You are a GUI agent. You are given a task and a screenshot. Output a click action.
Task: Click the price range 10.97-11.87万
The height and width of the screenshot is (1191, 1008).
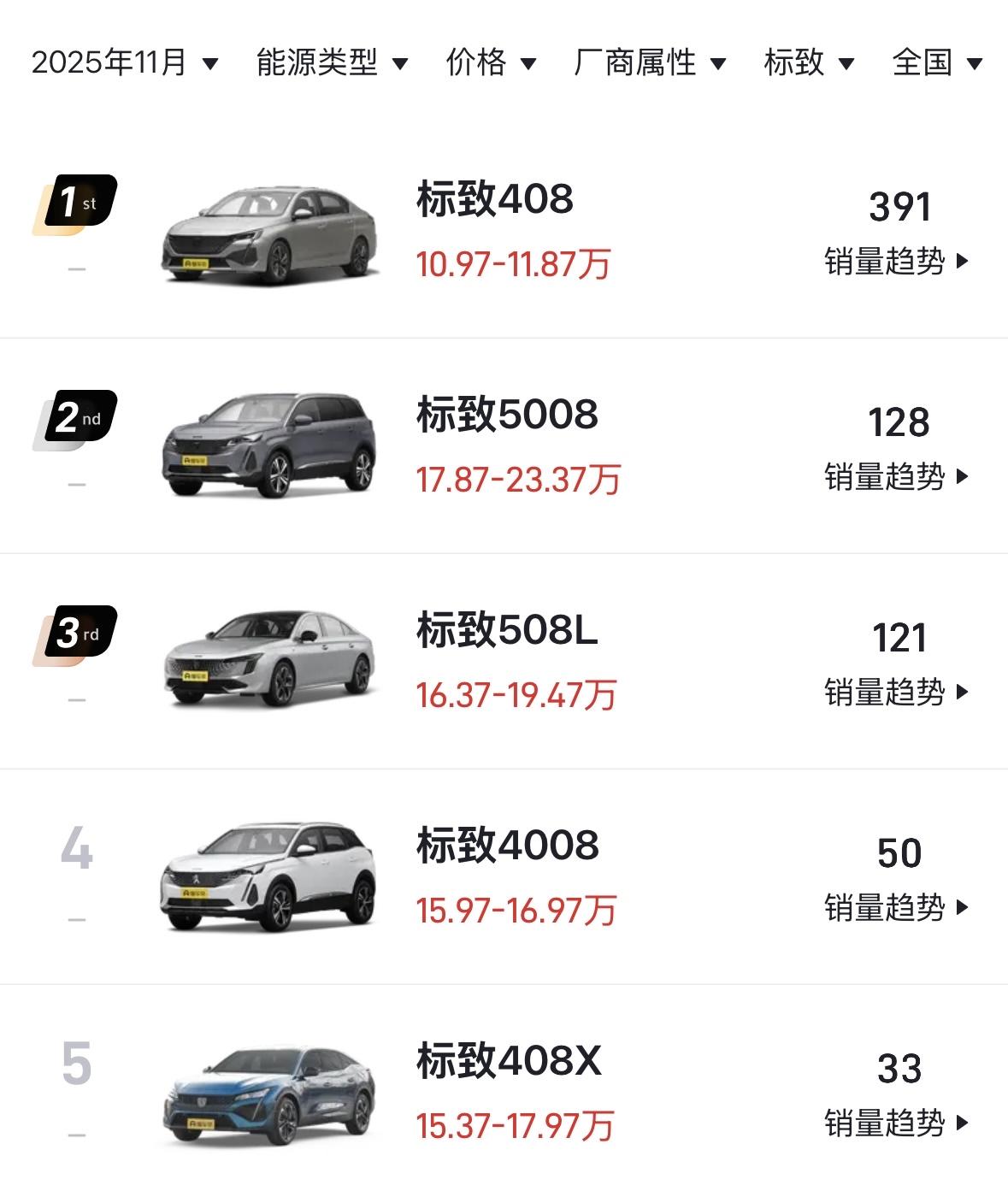pos(513,265)
